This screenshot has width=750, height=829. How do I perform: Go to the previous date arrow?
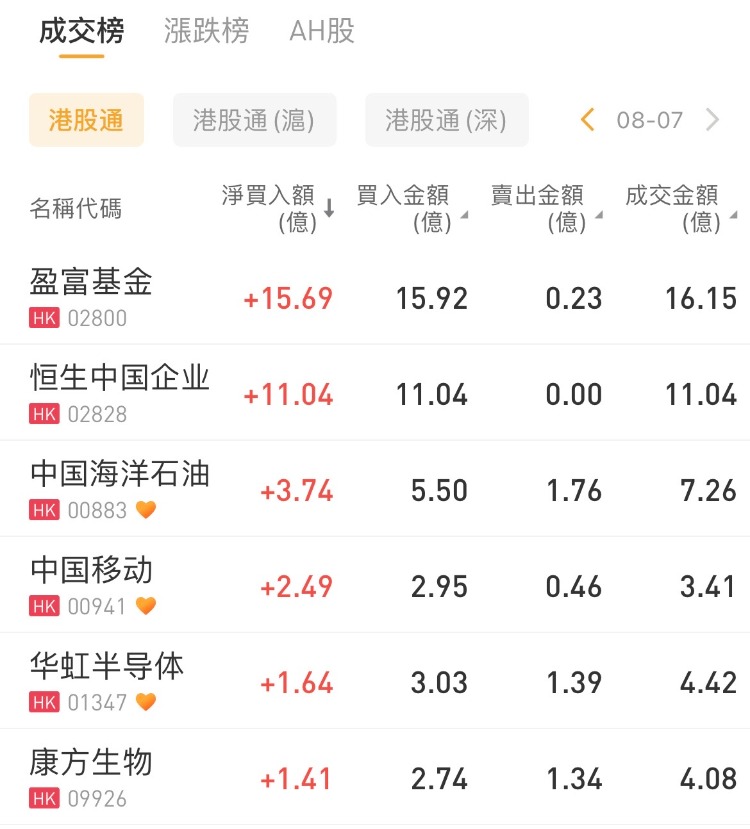tap(588, 121)
